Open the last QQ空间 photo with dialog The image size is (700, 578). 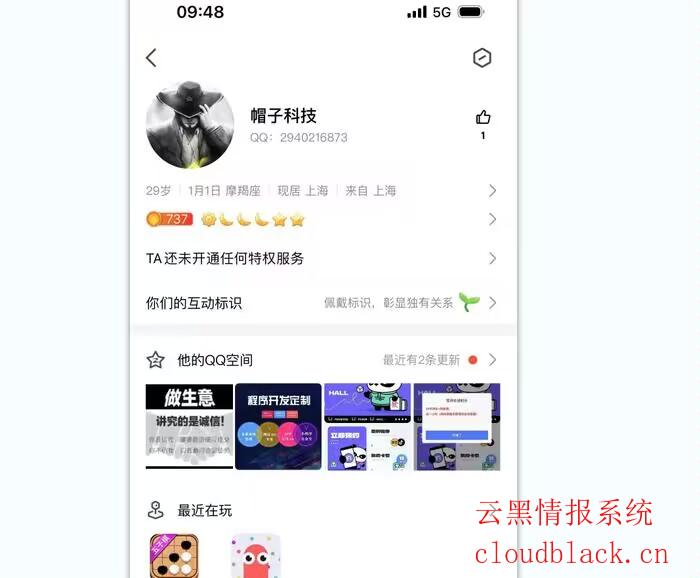(x=457, y=427)
